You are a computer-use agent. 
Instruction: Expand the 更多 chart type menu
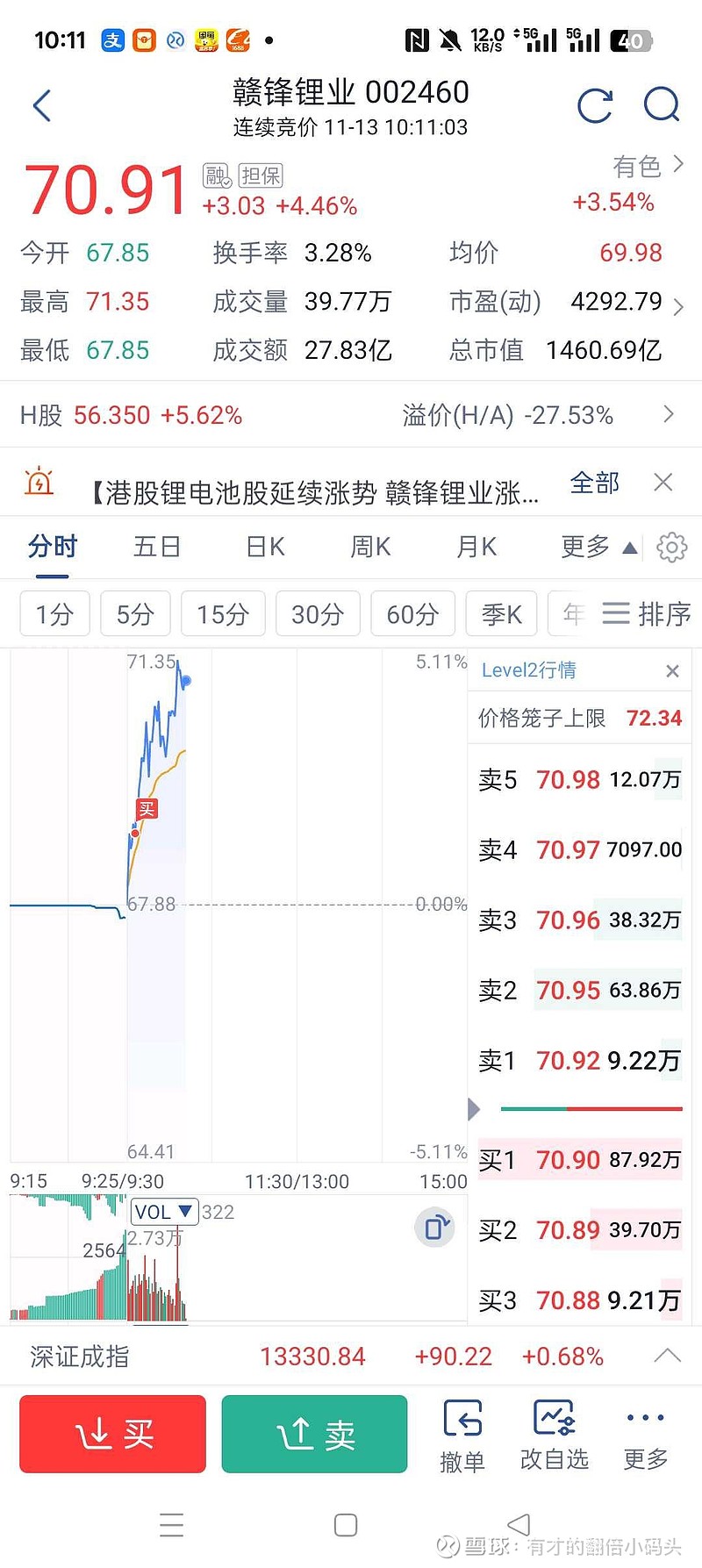tap(595, 547)
